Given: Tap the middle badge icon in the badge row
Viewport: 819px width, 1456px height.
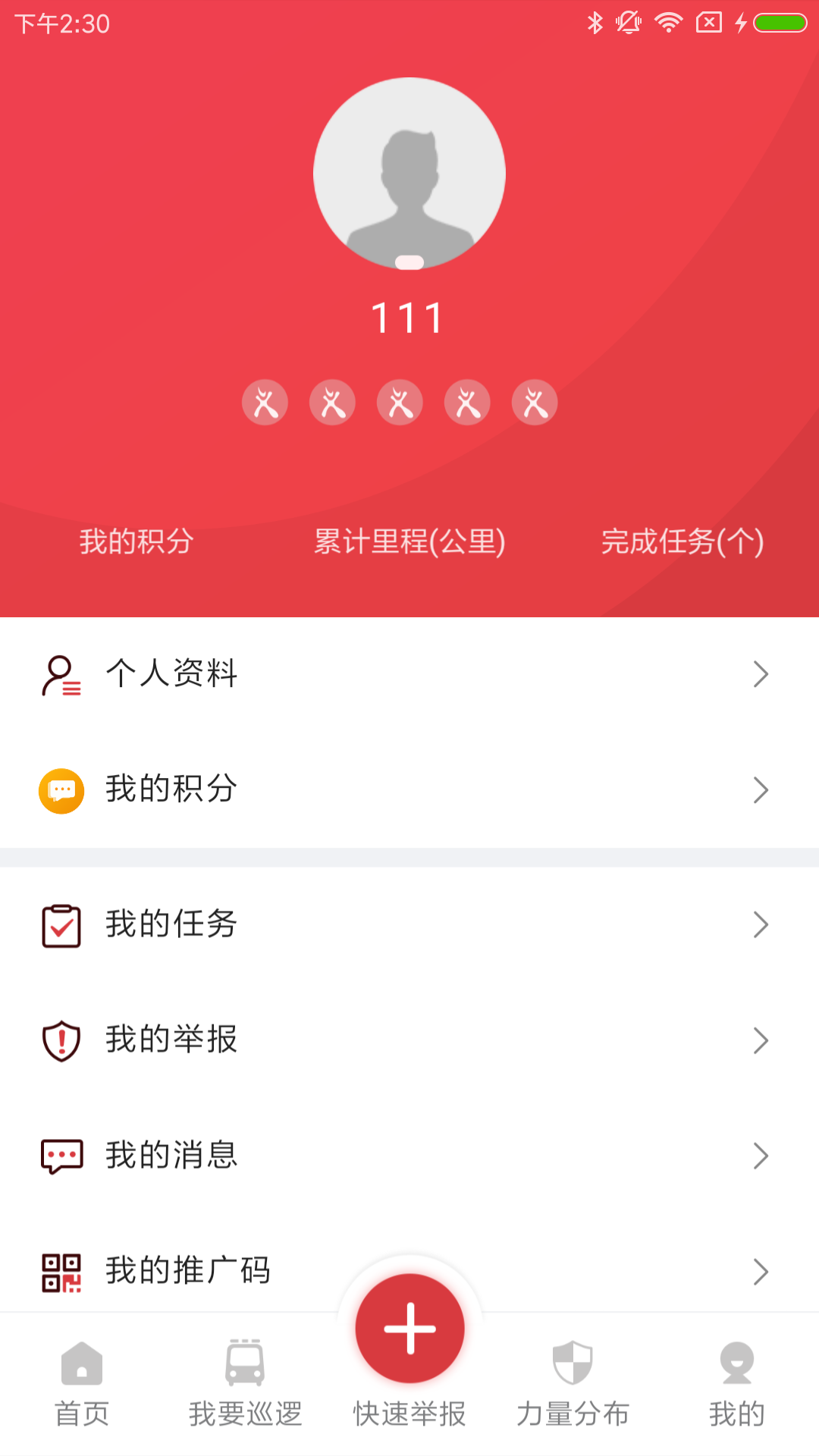Looking at the screenshot, I should pos(400,402).
